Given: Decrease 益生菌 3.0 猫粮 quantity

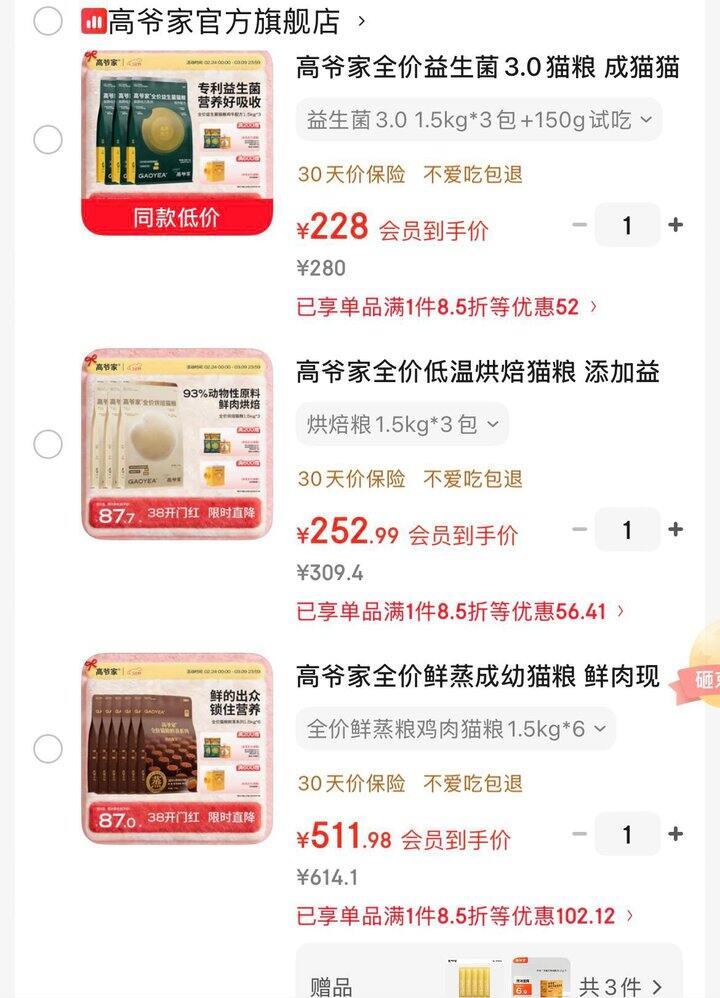Looking at the screenshot, I should tap(579, 225).
